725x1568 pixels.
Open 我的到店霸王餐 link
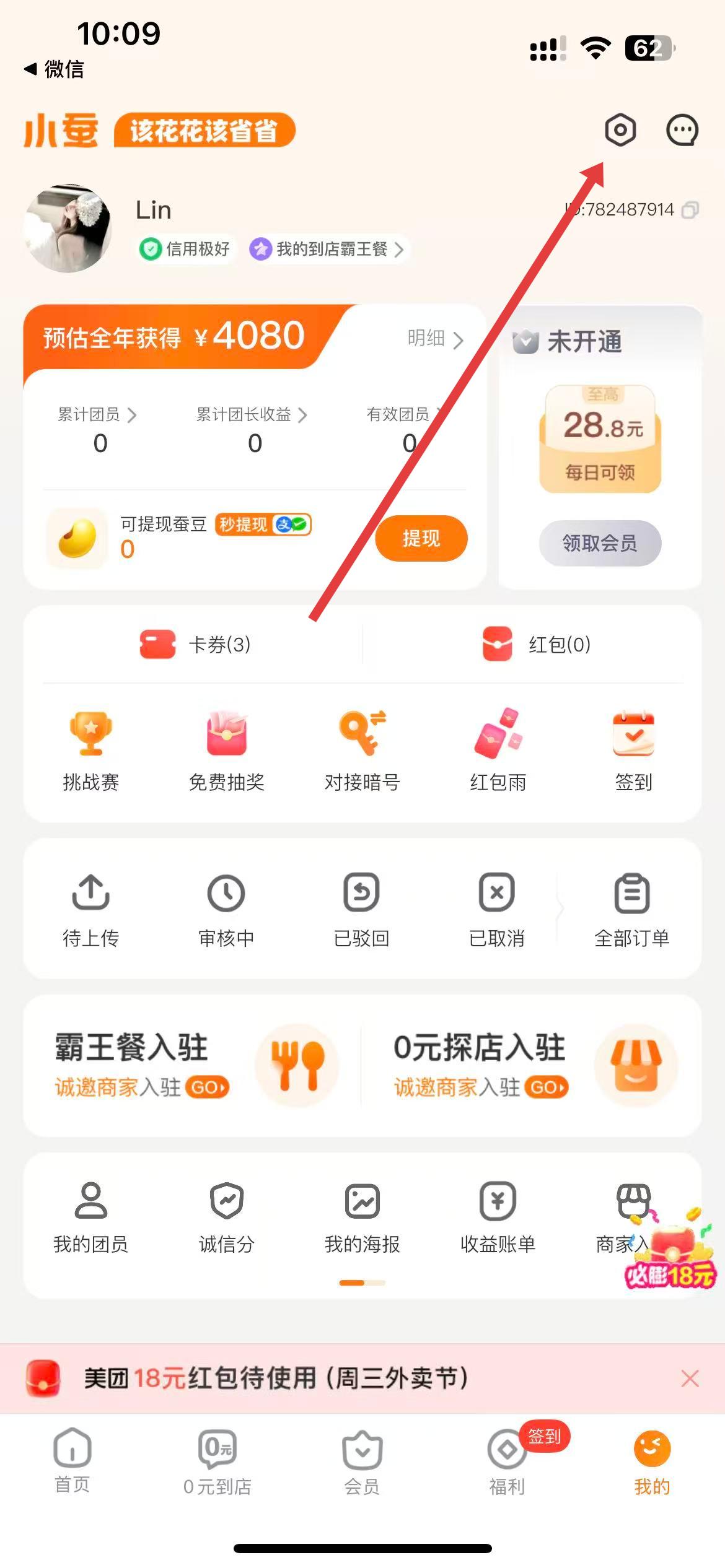click(x=328, y=250)
